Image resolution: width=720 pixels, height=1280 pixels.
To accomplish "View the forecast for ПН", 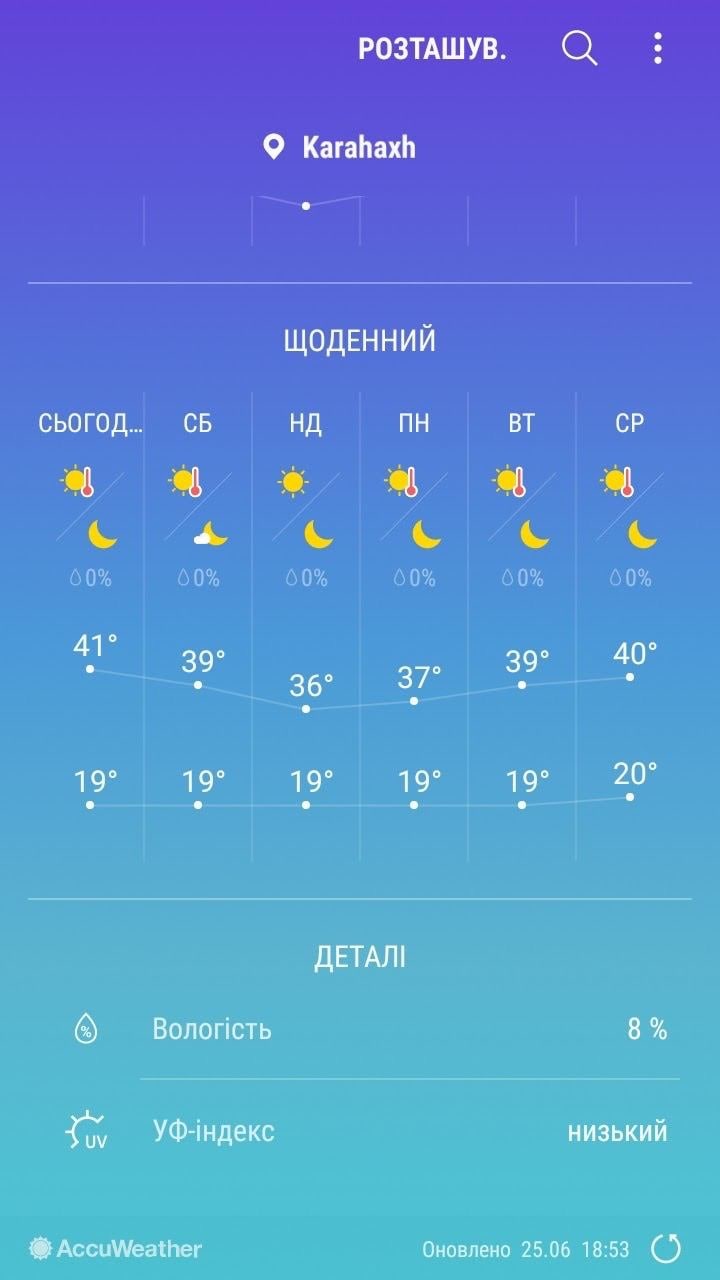I will coord(414,626).
